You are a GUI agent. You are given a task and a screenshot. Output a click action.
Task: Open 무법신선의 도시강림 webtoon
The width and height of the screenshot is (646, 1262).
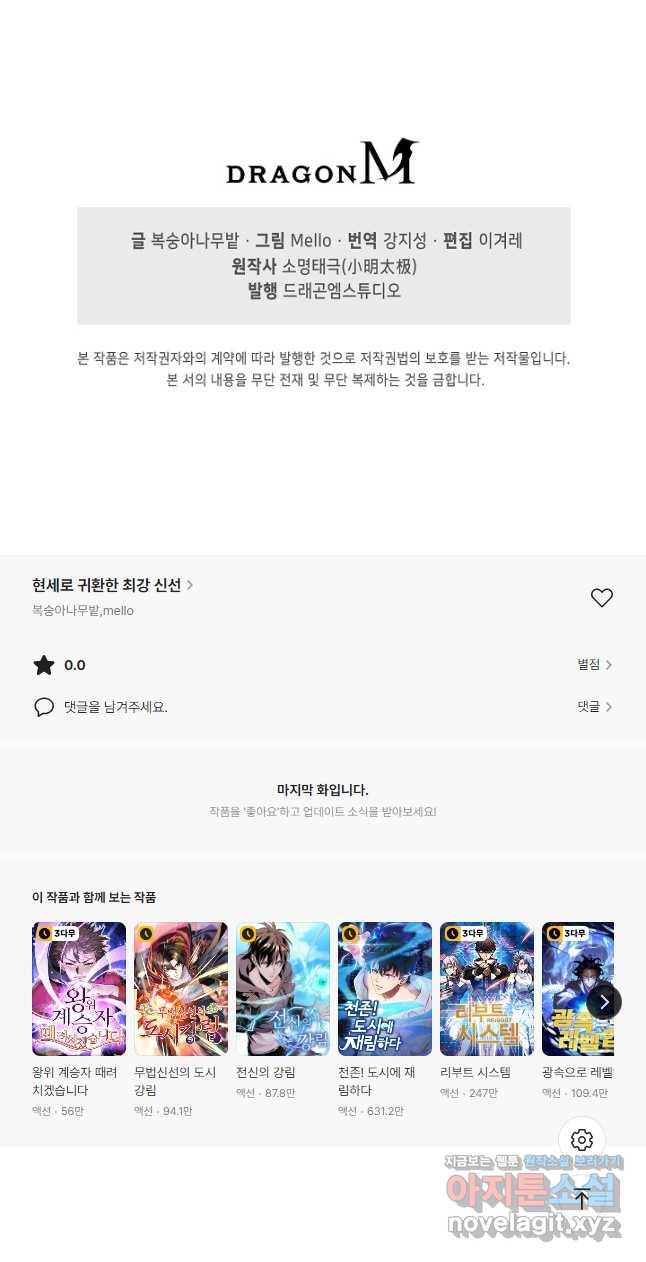[x=181, y=988]
